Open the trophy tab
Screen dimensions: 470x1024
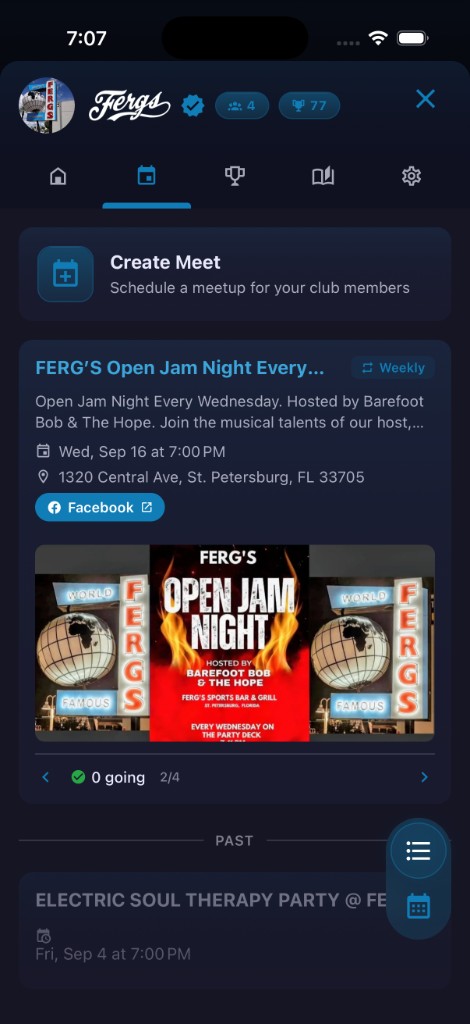(234, 176)
